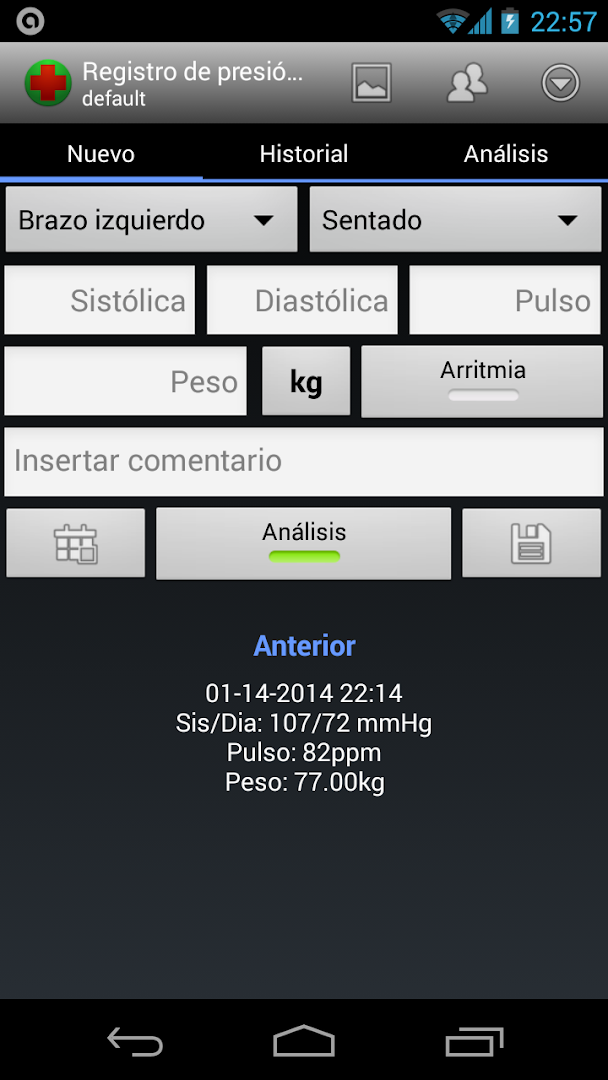Switch to the Historial tab
Image resolution: width=608 pixels, height=1080 pixels.
point(304,154)
